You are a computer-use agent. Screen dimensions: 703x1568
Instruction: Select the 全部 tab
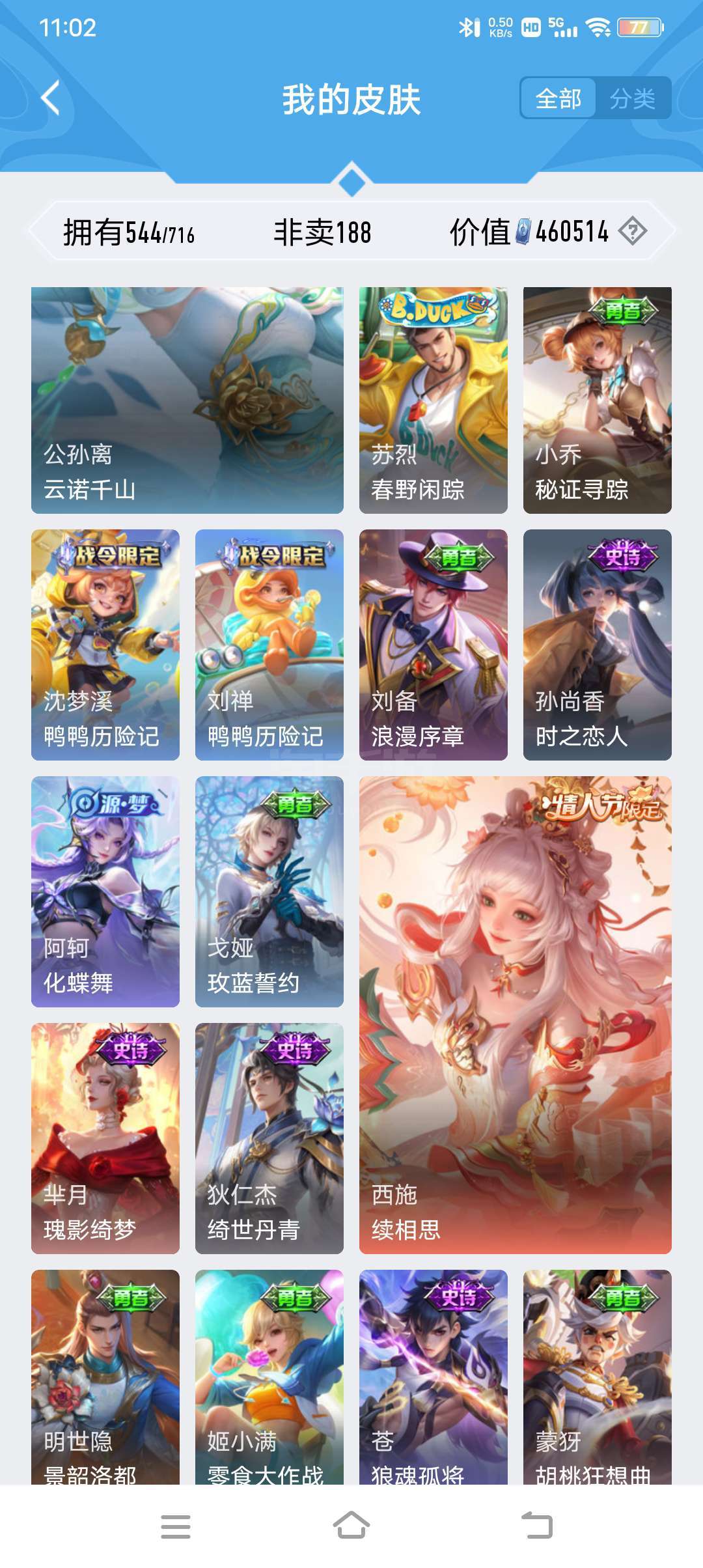pyautogui.click(x=558, y=99)
